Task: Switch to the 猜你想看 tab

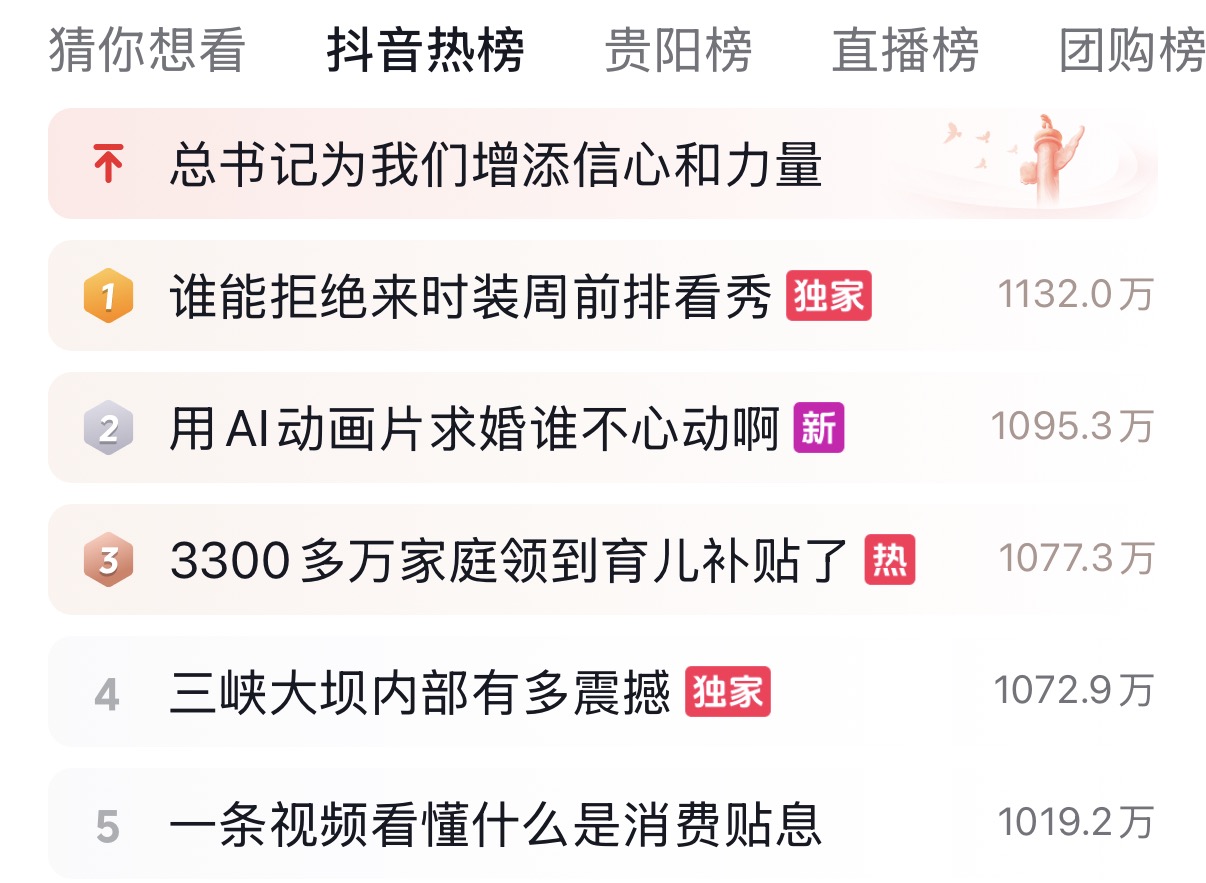Action: [147, 50]
